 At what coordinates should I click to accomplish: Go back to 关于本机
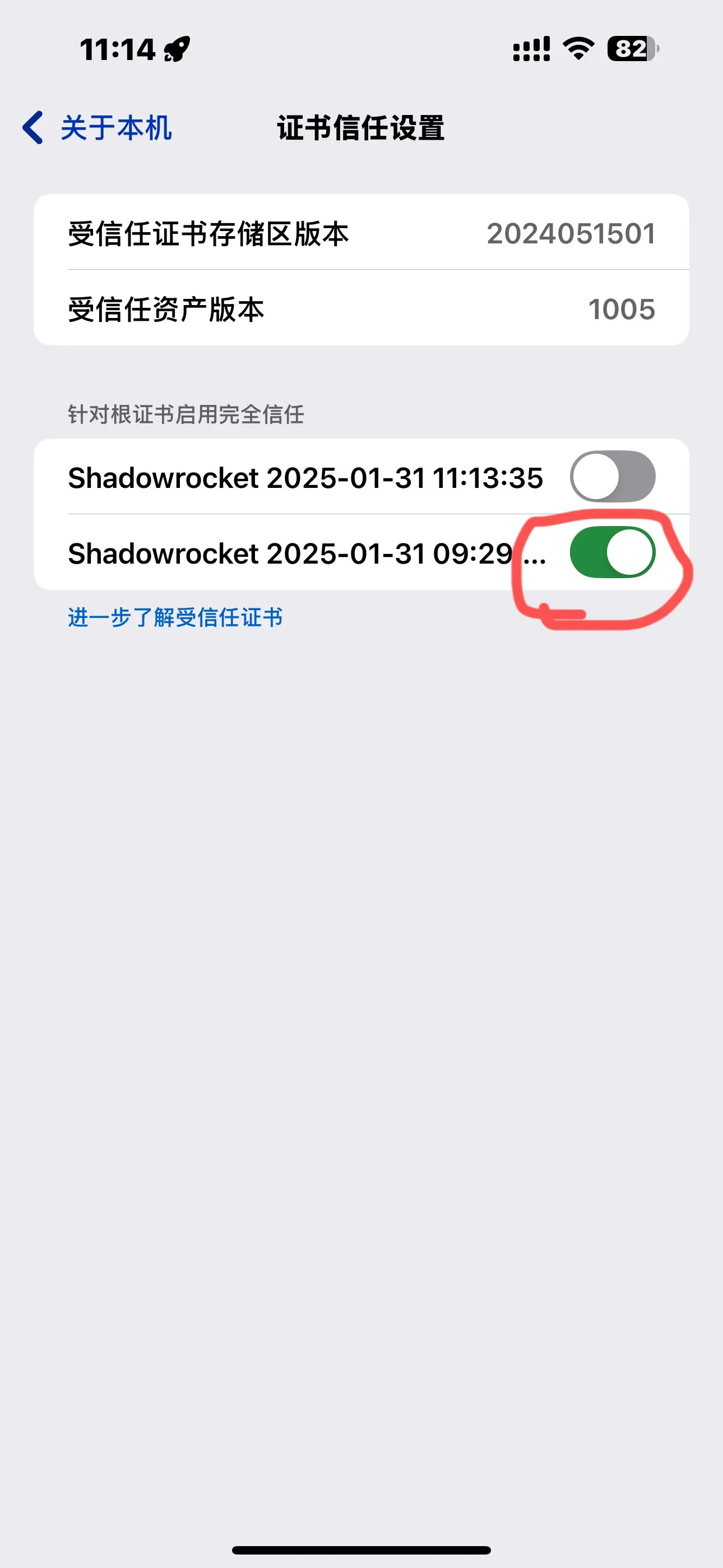tap(98, 128)
